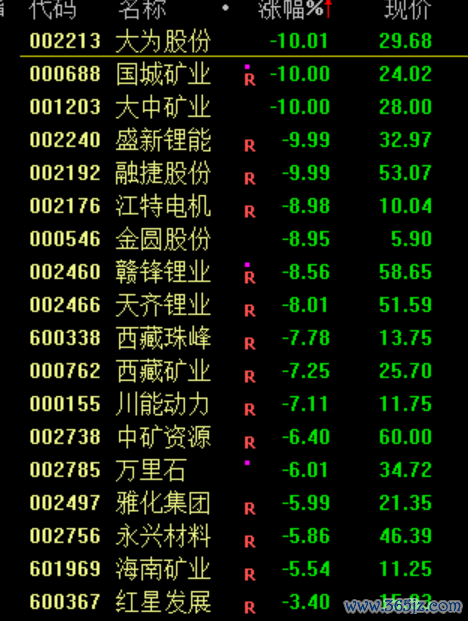The width and height of the screenshot is (468, 621).
Task: Sort the list by the 涨幅% column
Action: click(291, 10)
